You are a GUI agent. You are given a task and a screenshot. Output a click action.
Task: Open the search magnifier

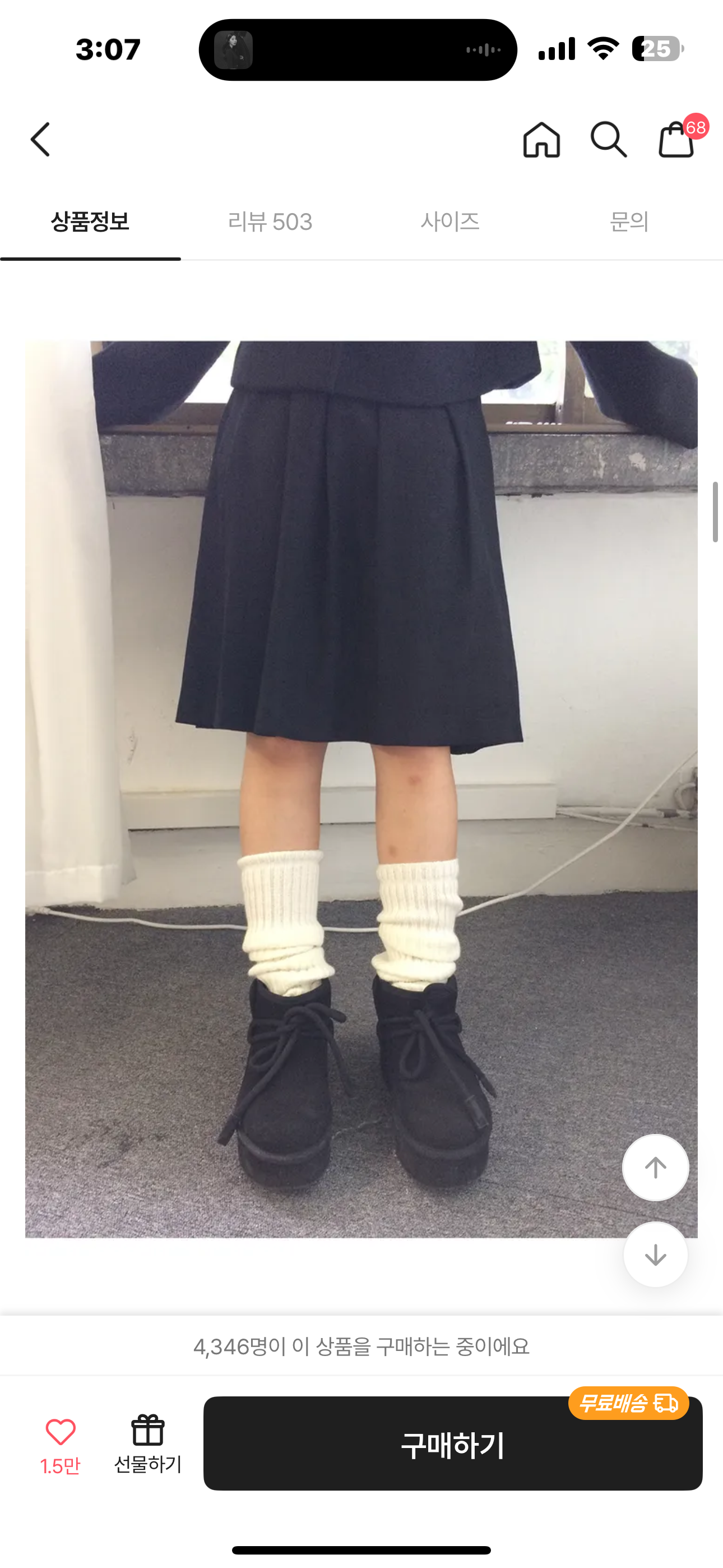coord(608,140)
